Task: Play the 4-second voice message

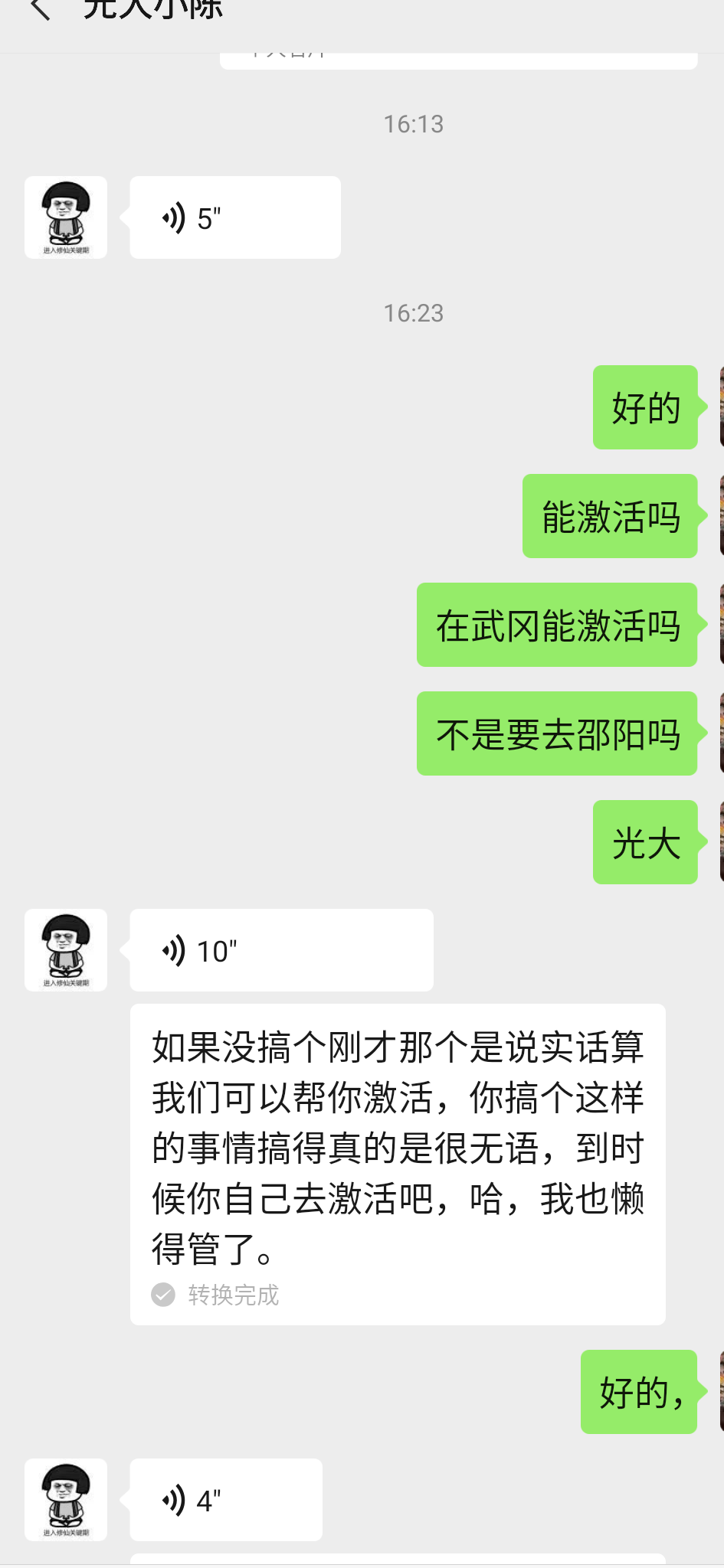Action: click(226, 1500)
